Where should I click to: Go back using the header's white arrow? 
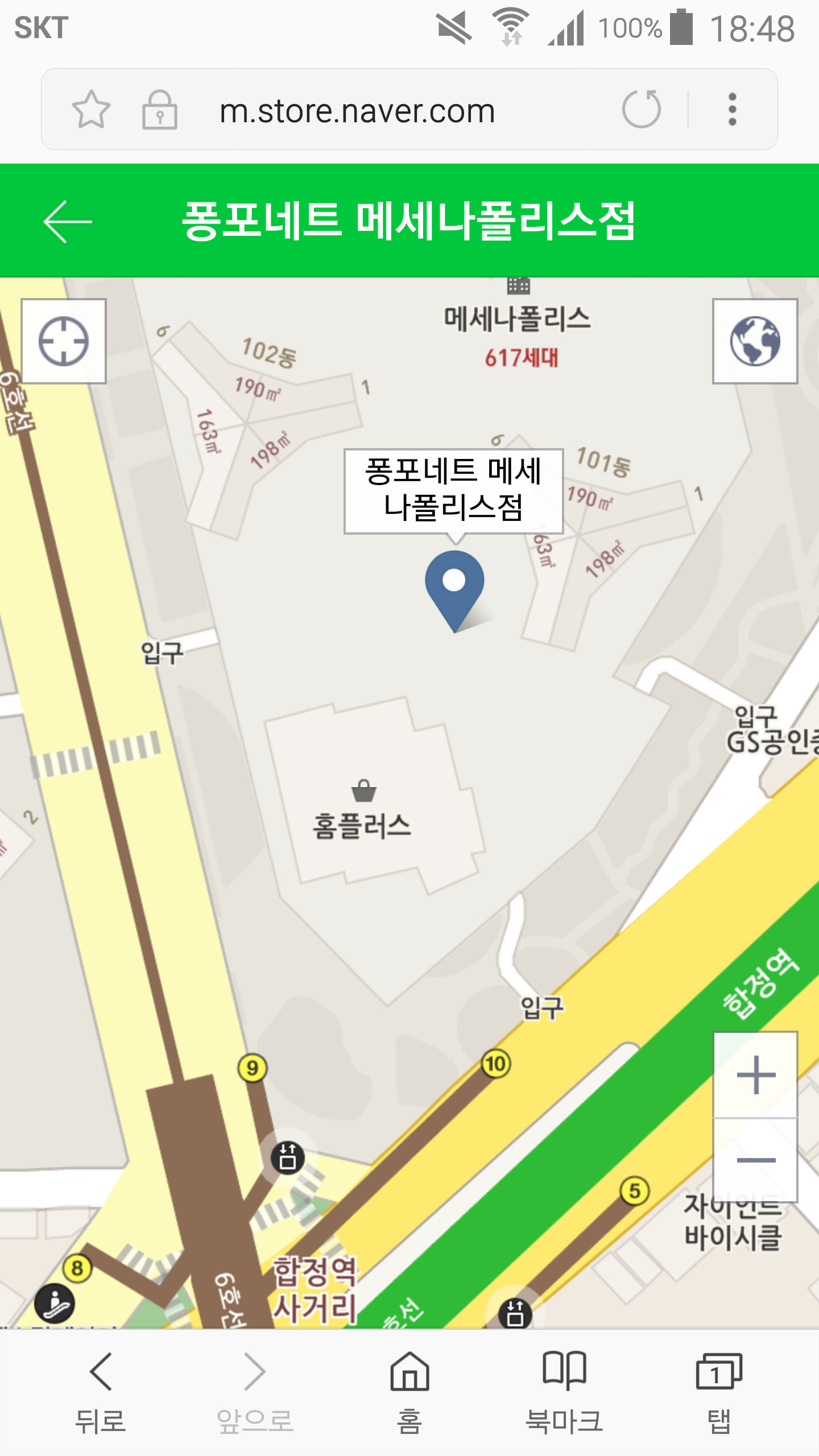[x=67, y=221]
